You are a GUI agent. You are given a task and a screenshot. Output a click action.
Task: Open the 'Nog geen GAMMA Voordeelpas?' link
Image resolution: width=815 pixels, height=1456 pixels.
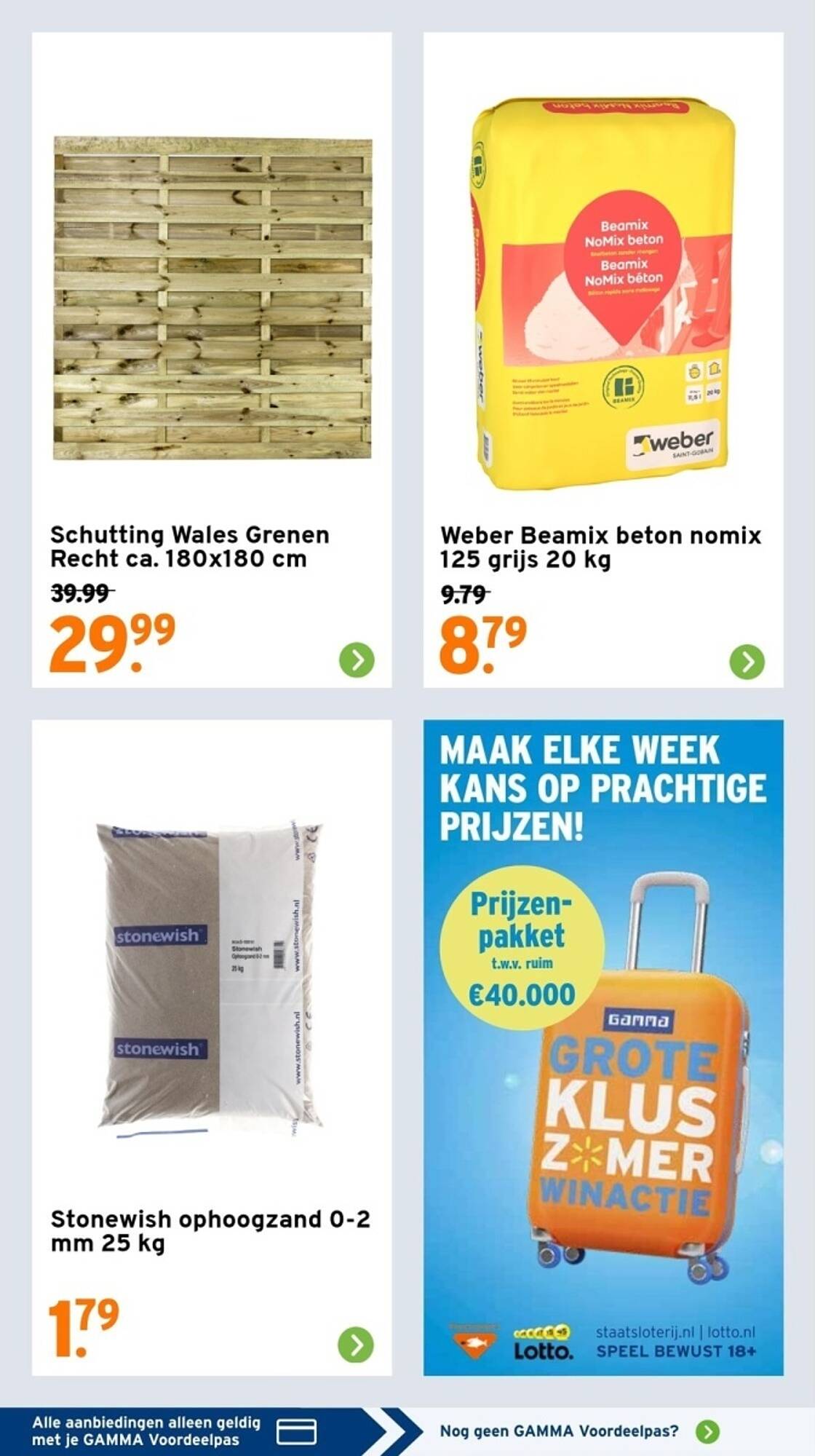(580, 1431)
